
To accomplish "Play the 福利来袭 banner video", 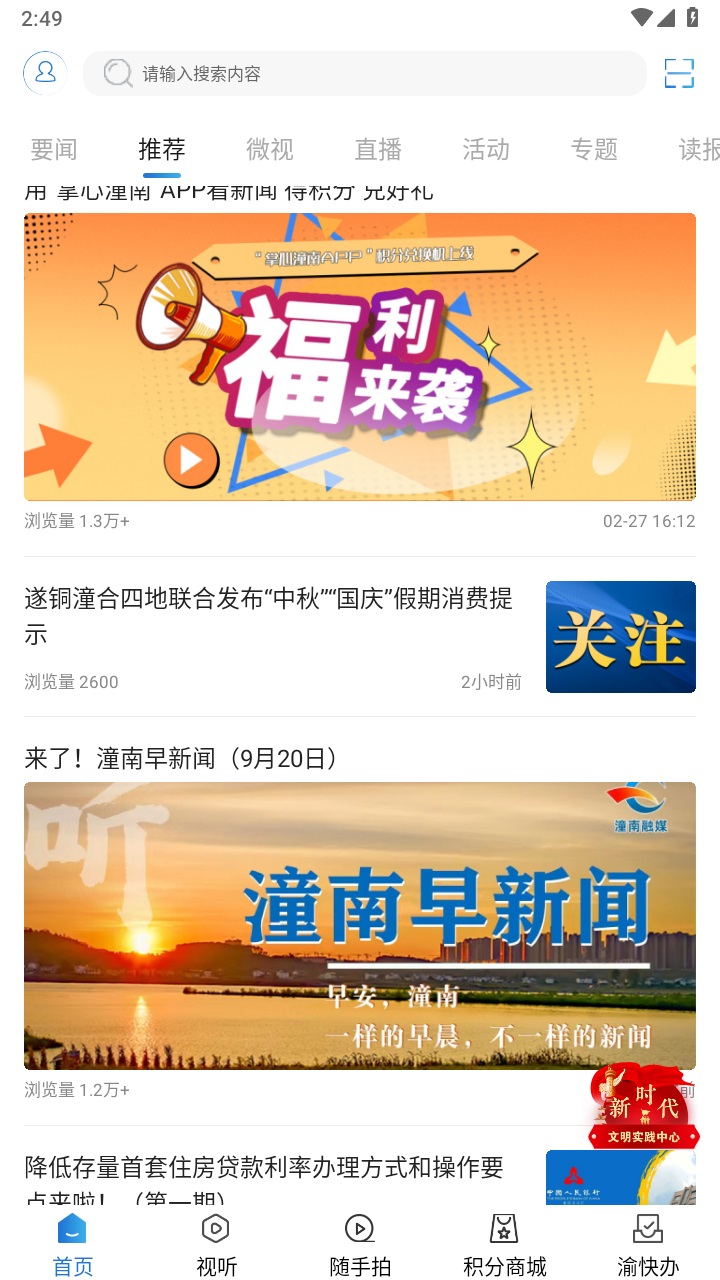I will coord(190,461).
